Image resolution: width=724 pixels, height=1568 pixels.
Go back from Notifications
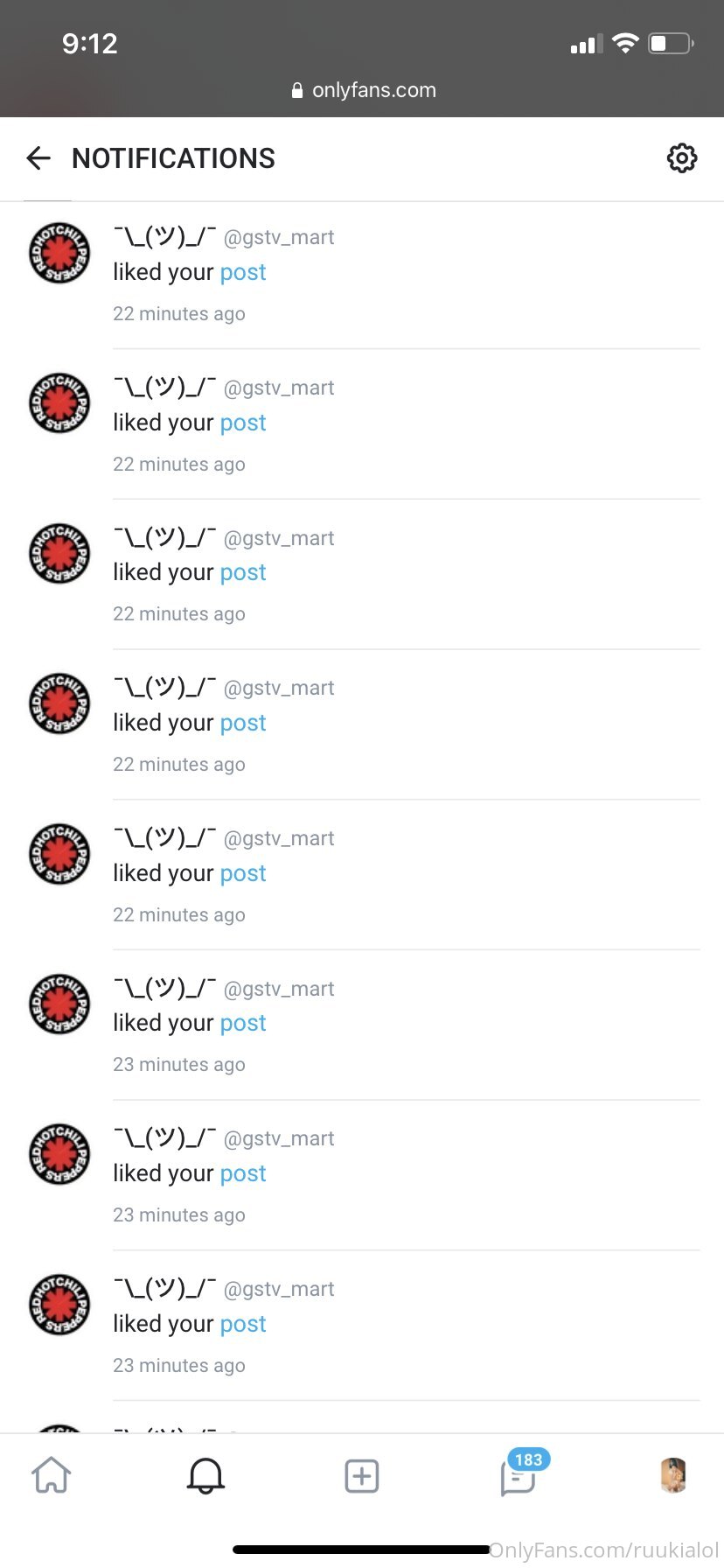(x=38, y=158)
